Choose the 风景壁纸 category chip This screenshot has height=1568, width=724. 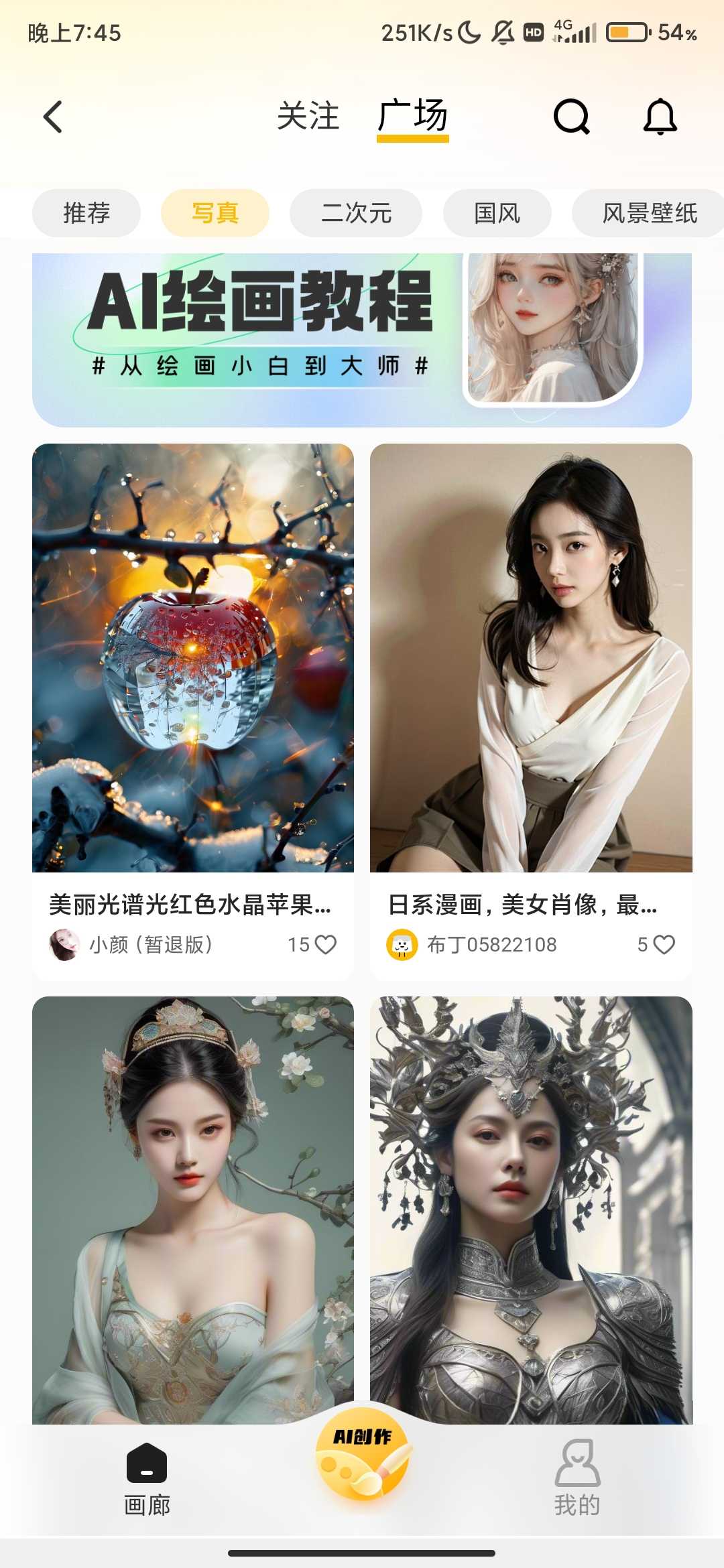649,213
